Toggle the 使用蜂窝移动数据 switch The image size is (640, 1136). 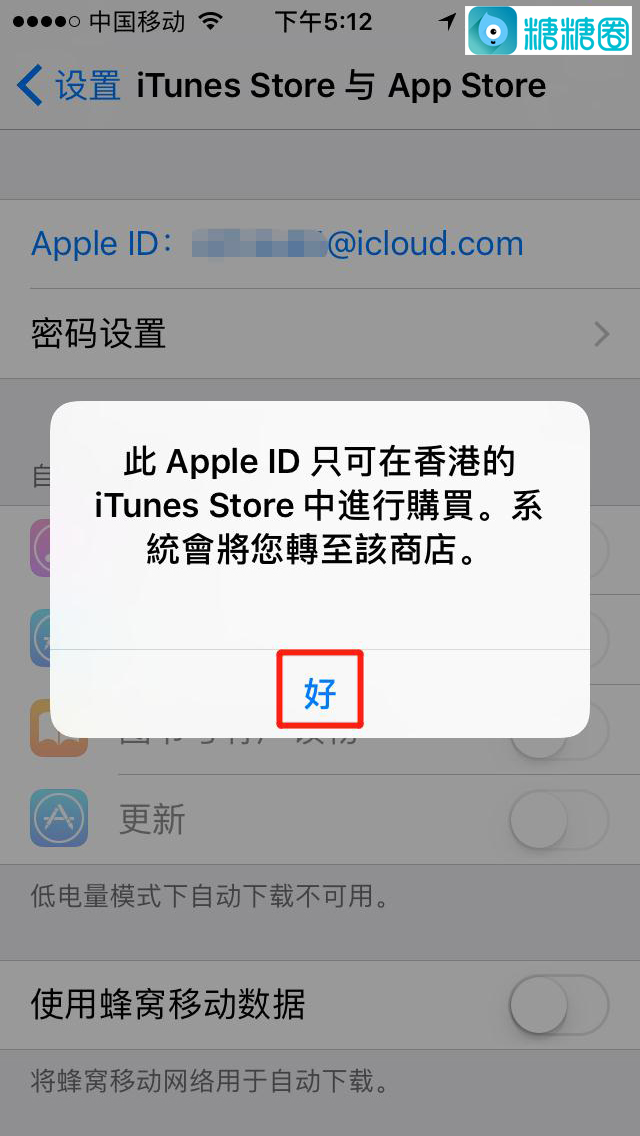point(558,1004)
